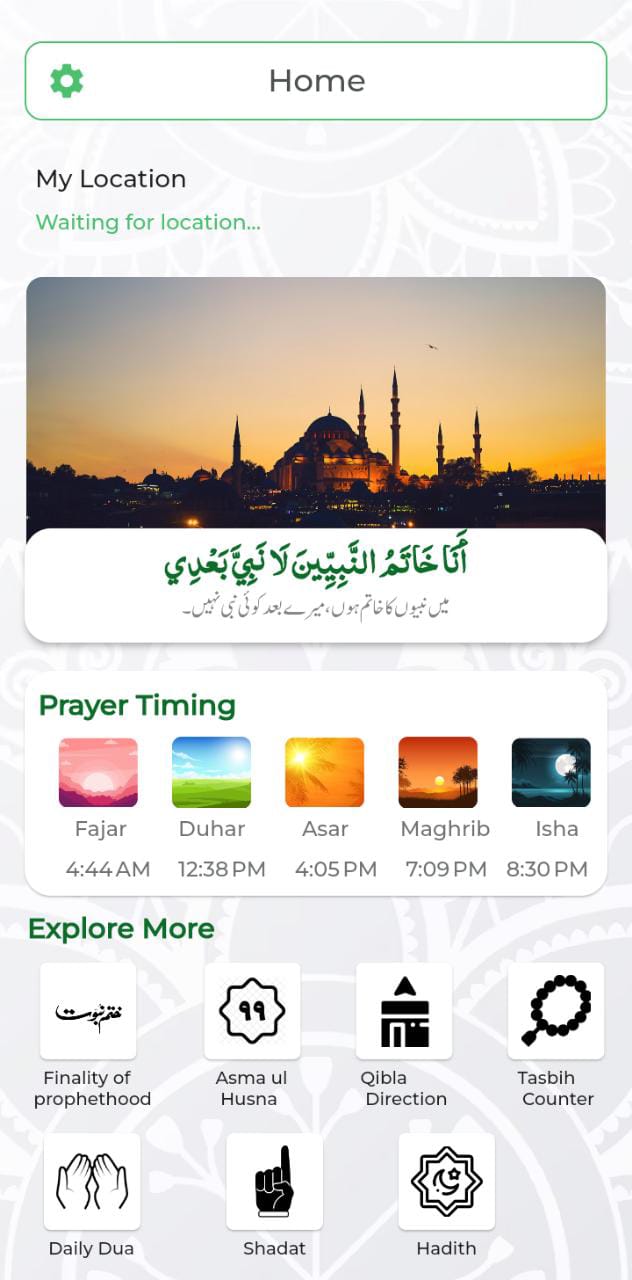Viewport: 632px width, 1280px height.
Task: Open the Tasbih Counter
Action: click(x=556, y=1011)
